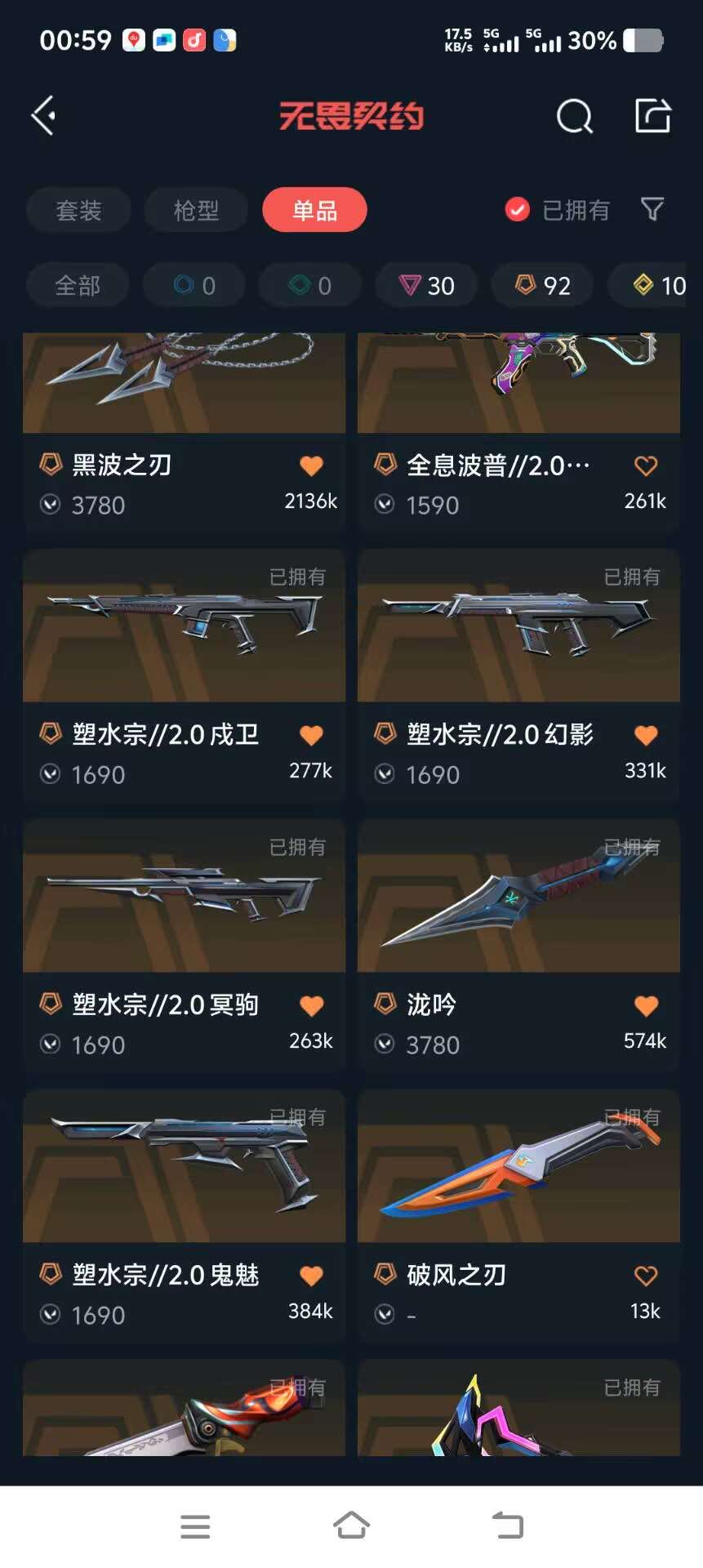Open the 塑水宗//2.0 戍卫 skin card
703x1568 pixels.
(x=185, y=675)
